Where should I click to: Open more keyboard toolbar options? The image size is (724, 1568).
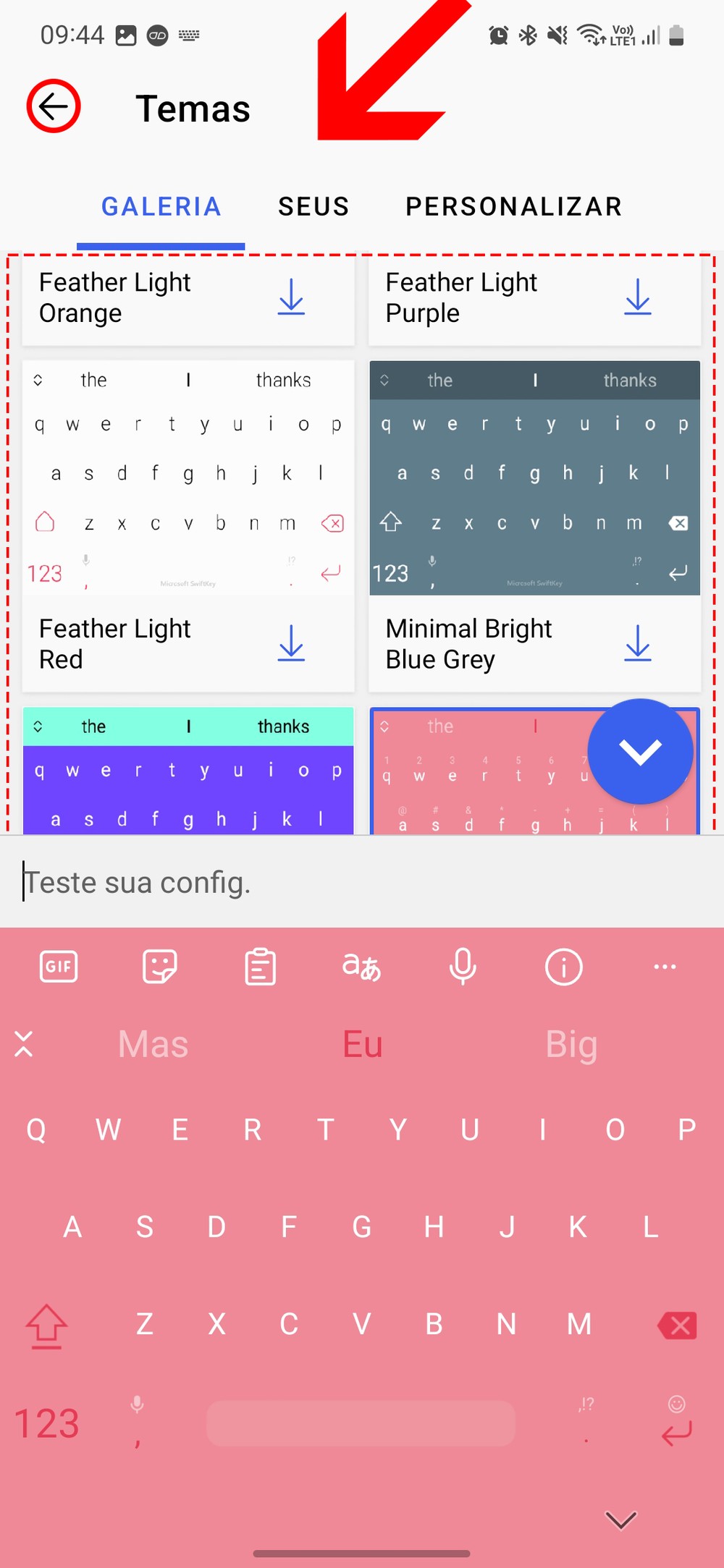pyautogui.click(x=665, y=967)
